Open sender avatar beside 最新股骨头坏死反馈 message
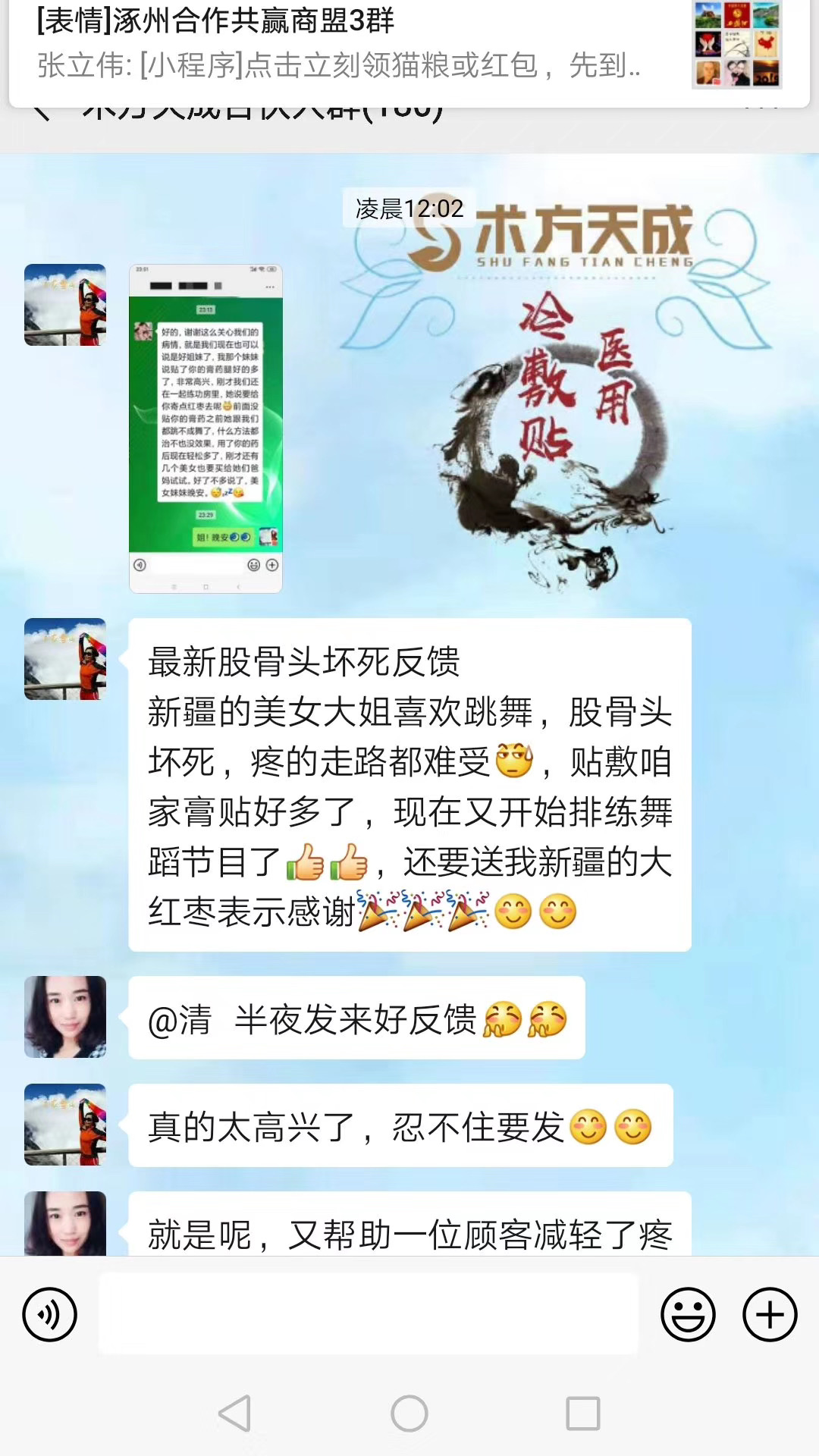This screenshot has width=819, height=1456. point(65,659)
